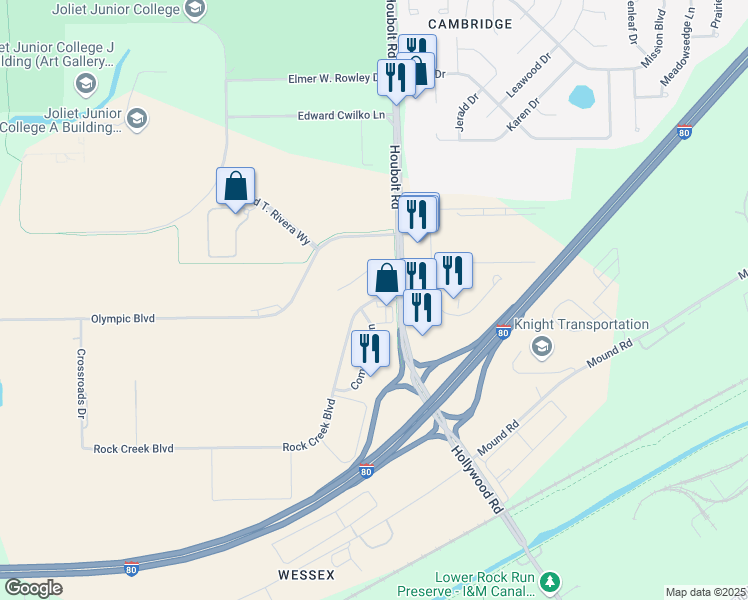Open the shopping bag marker beside Houbolt Rd
This screenshot has height=600, width=748.
386,279
